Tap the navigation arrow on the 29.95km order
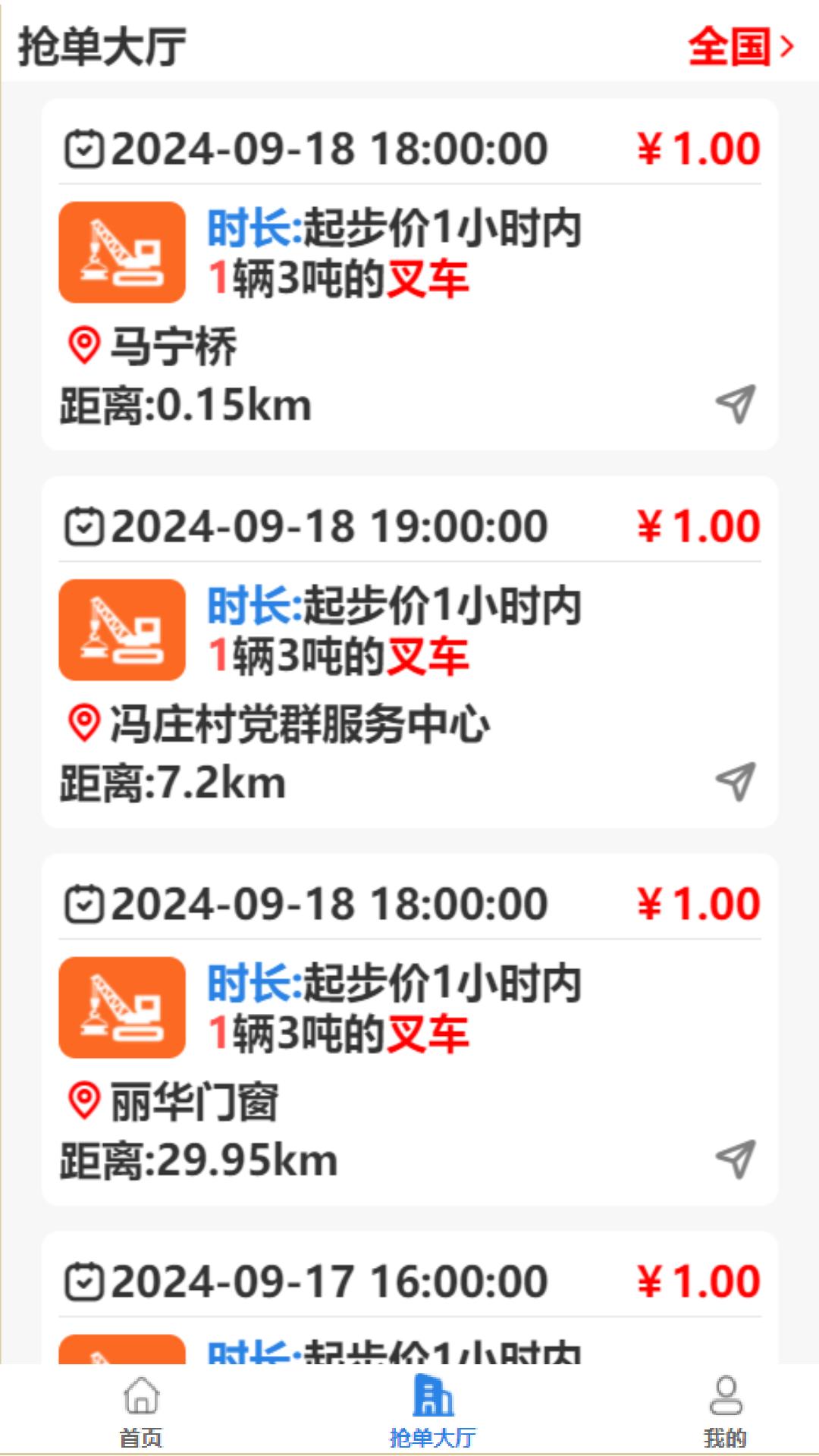The image size is (819, 1456). [734, 1158]
